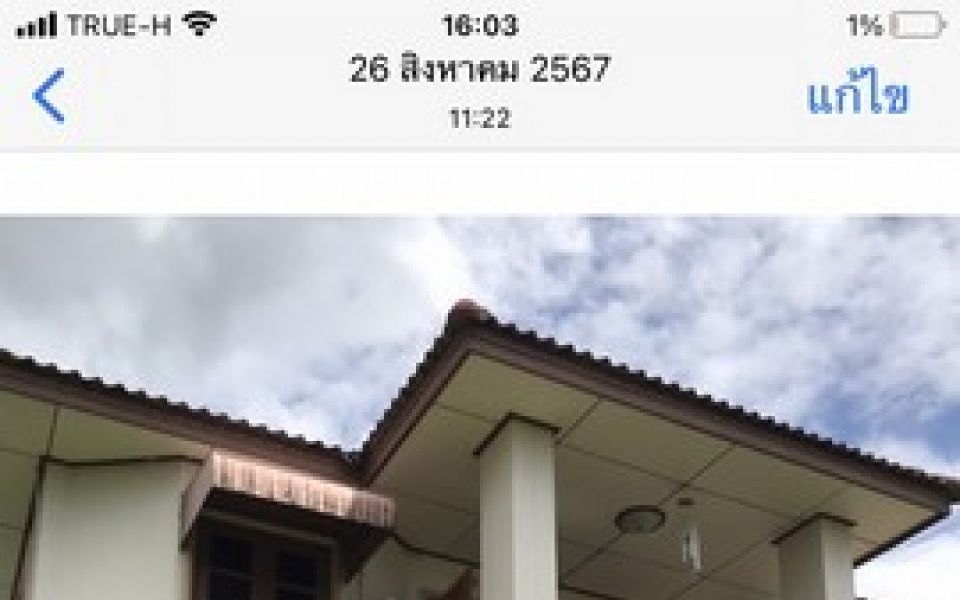Tap แก้ไข to edit the photo
960x600 pixels.
pyautogui.click(x=857, y=97)
